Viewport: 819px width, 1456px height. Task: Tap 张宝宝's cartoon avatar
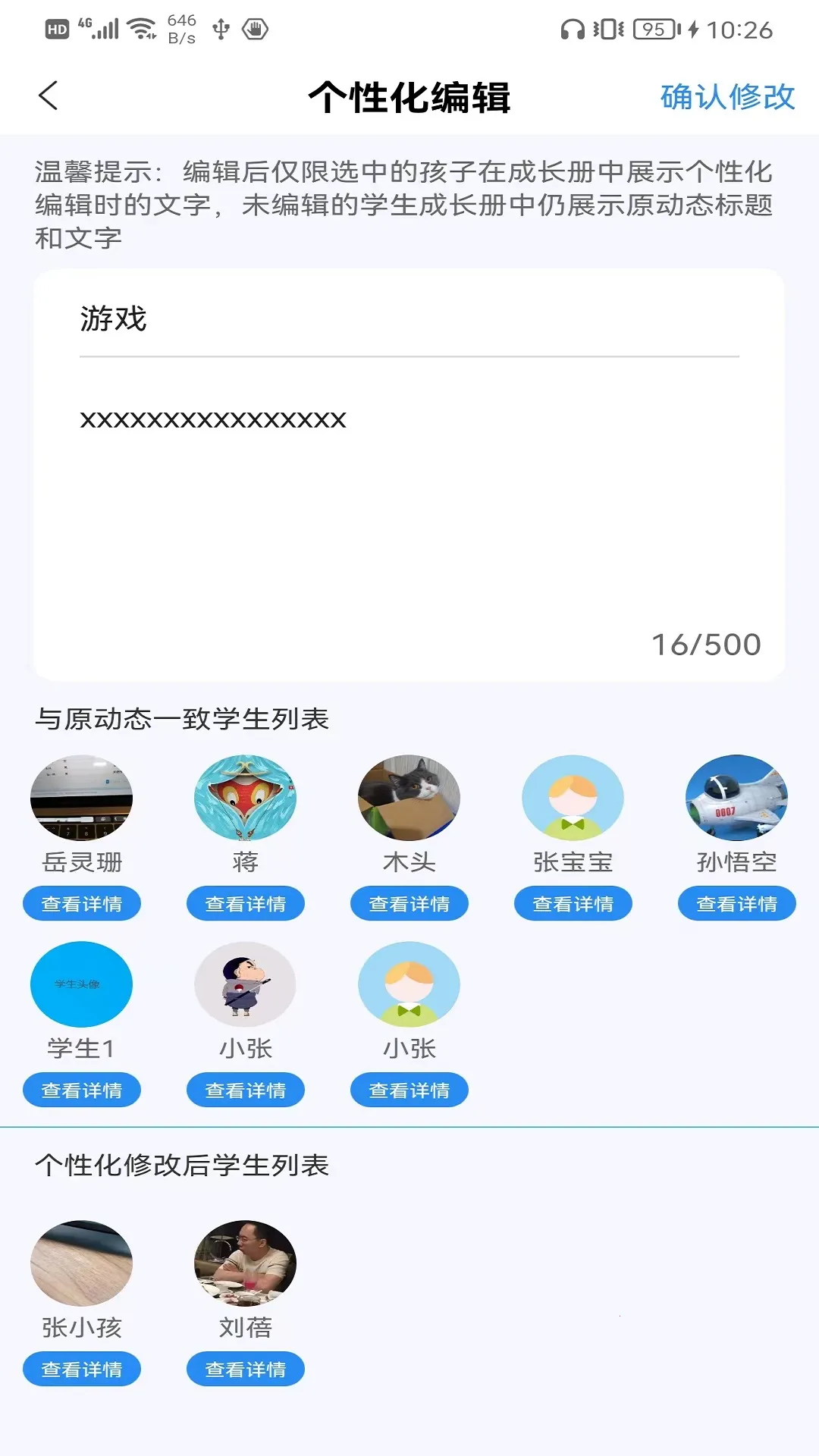(x=573, y=797)
